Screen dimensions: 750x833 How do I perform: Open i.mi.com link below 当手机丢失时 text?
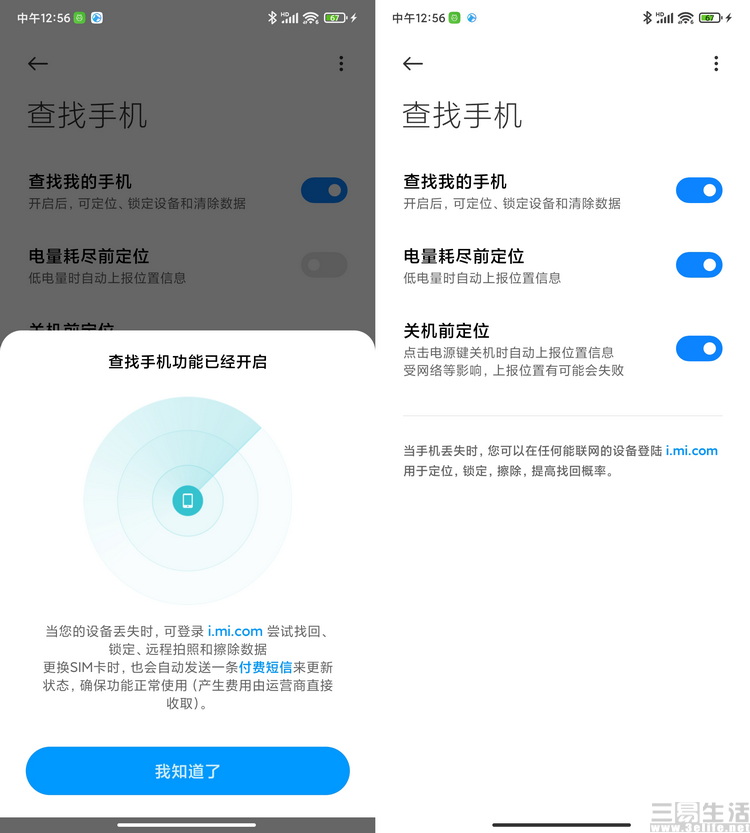(x=692, y=451)
